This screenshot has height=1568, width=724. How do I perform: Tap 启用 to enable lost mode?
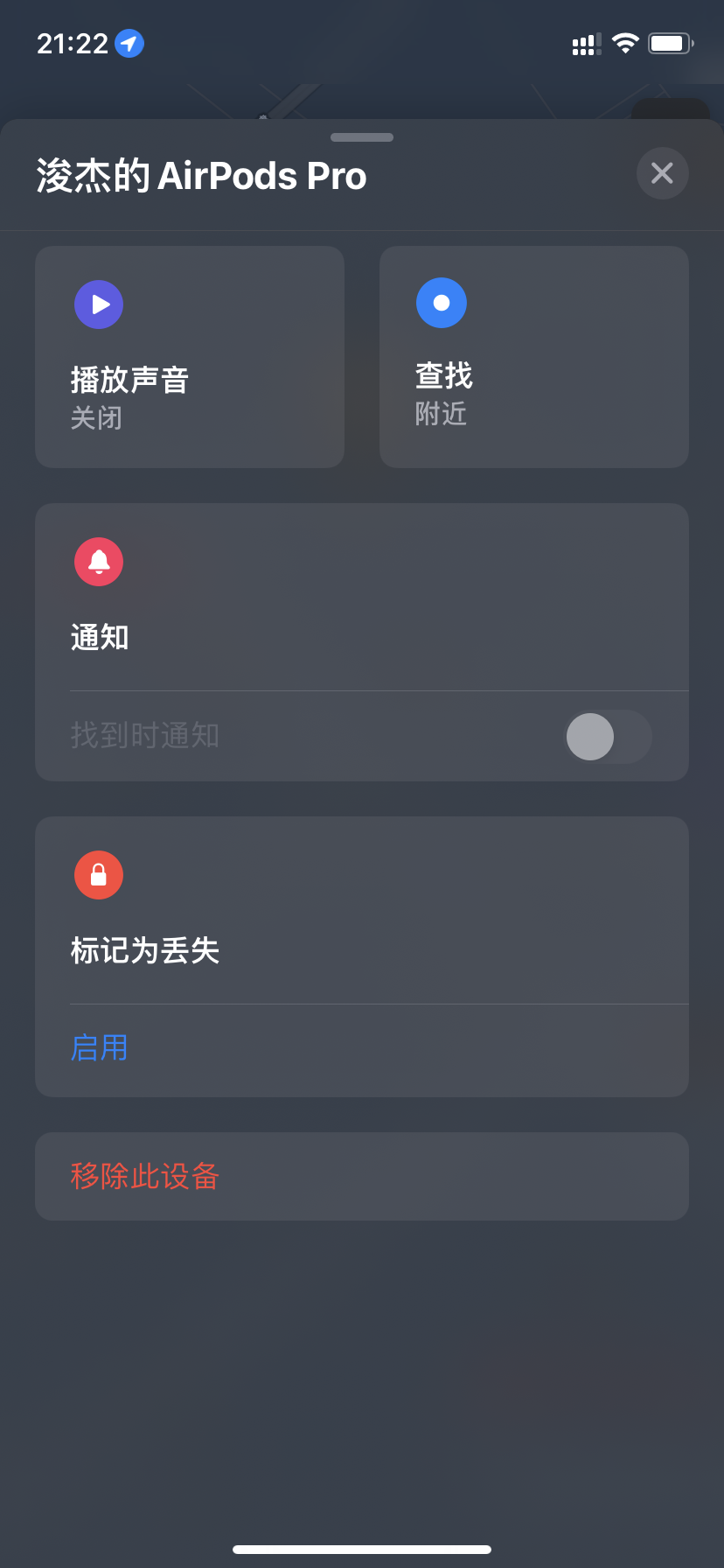click(100, 1047)
